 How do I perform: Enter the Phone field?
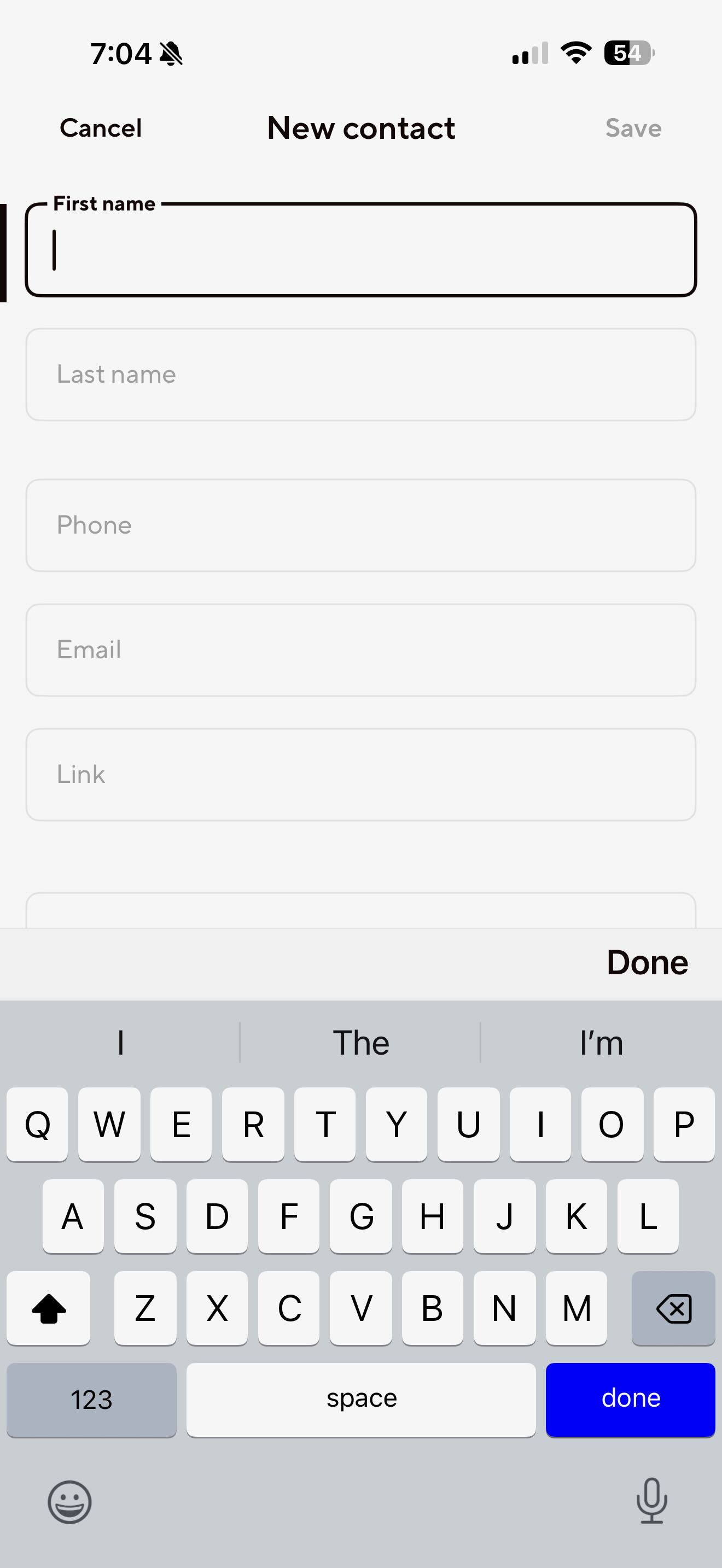tap(360, 525)
